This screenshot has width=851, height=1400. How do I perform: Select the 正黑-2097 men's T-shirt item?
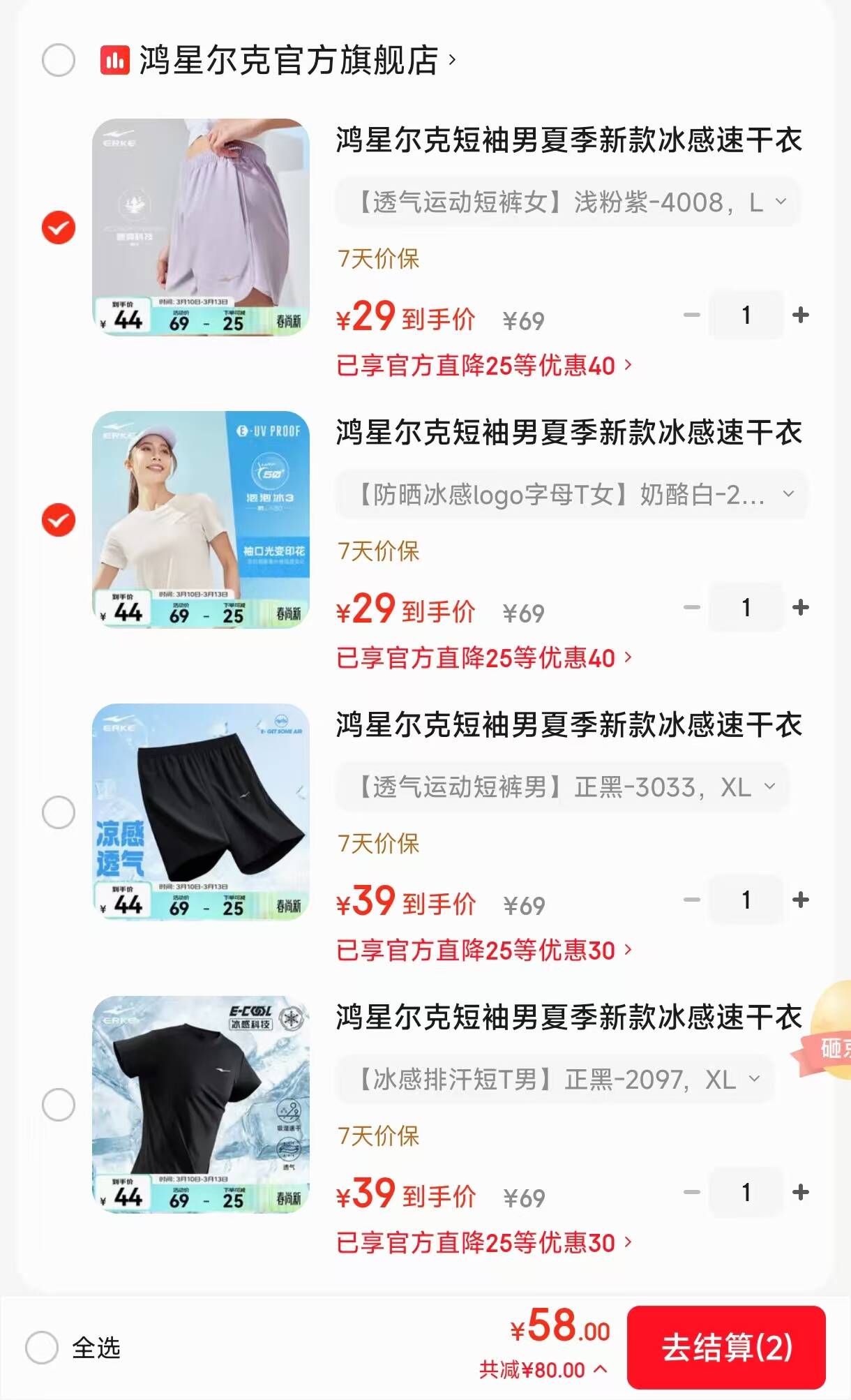(x=59, y=1105)
